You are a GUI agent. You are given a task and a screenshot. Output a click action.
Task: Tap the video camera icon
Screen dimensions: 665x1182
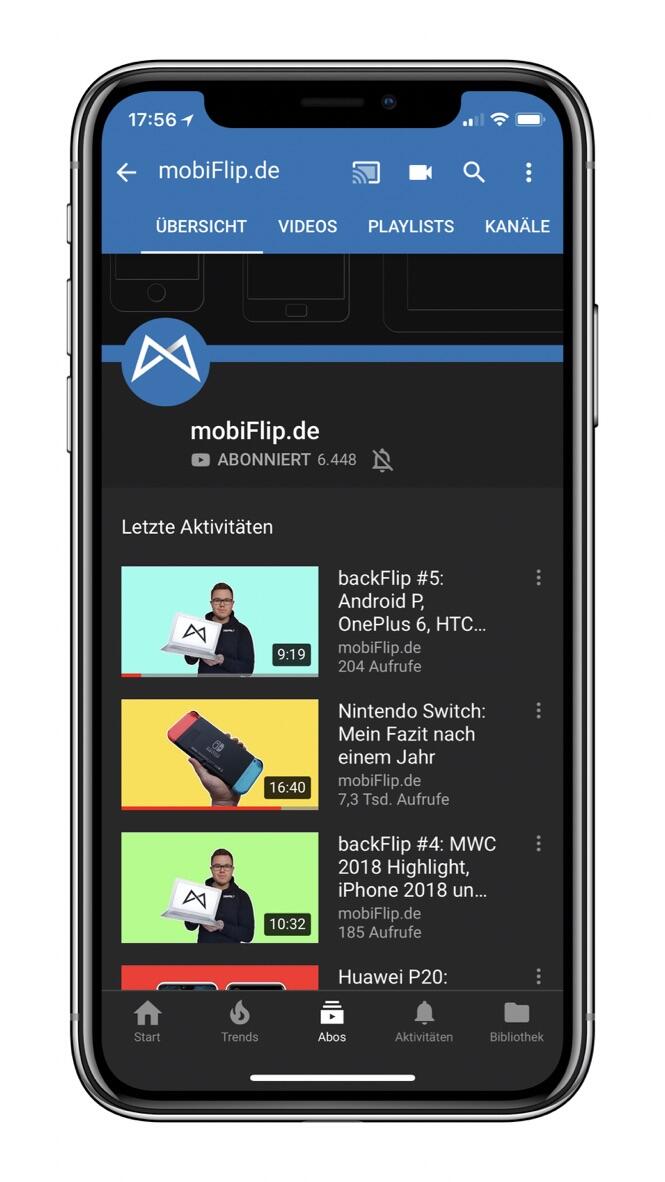click(420, 172)
